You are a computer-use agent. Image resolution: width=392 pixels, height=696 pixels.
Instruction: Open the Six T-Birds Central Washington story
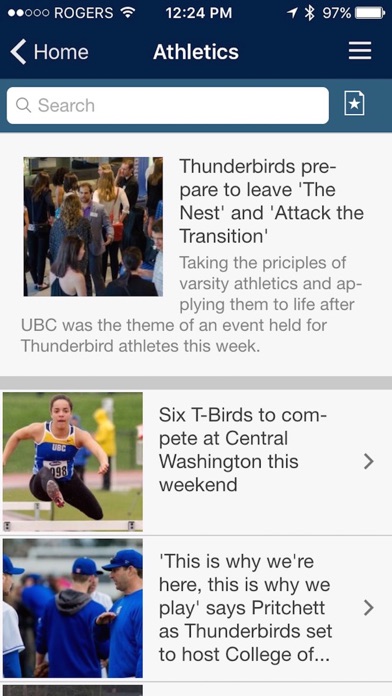click(196, 462)
